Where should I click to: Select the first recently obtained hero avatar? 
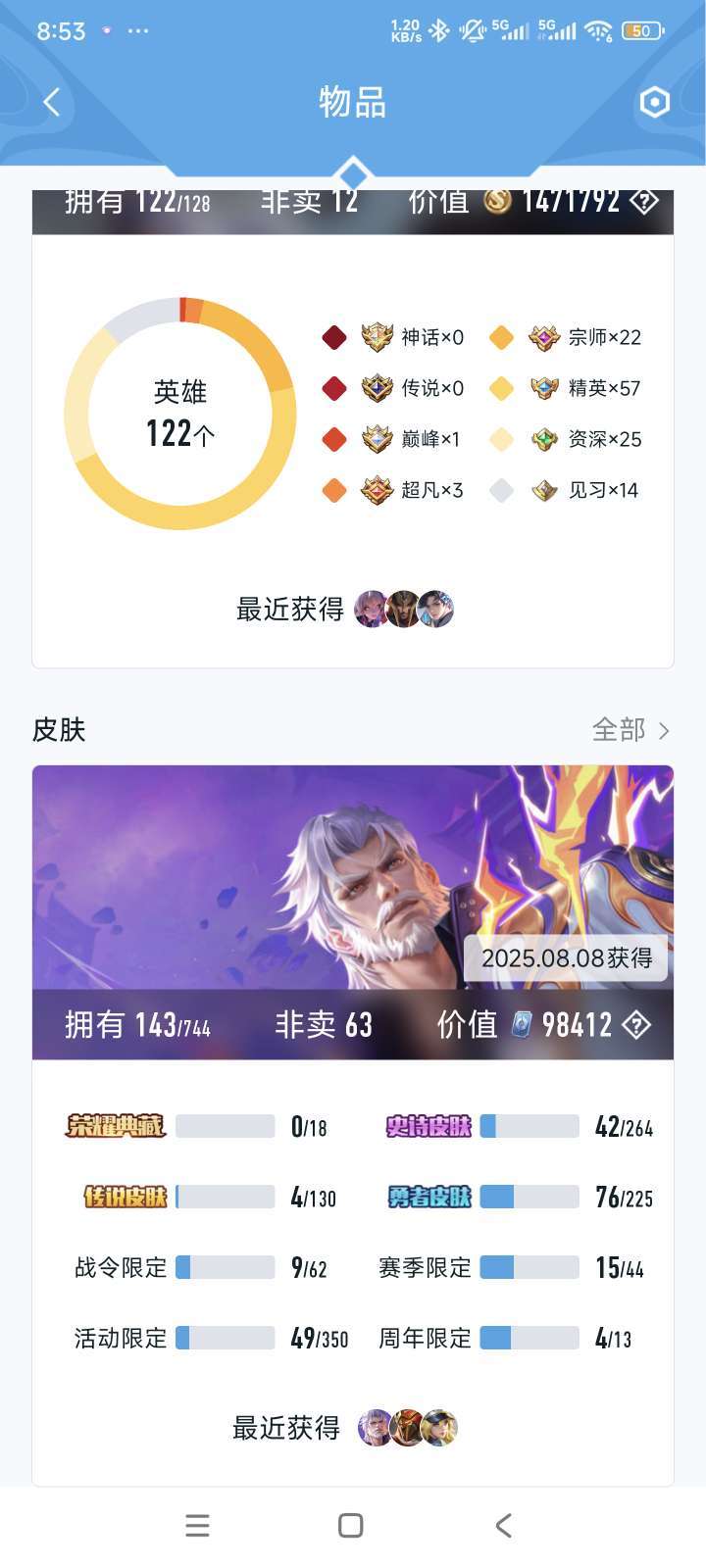tap(373, 609)
